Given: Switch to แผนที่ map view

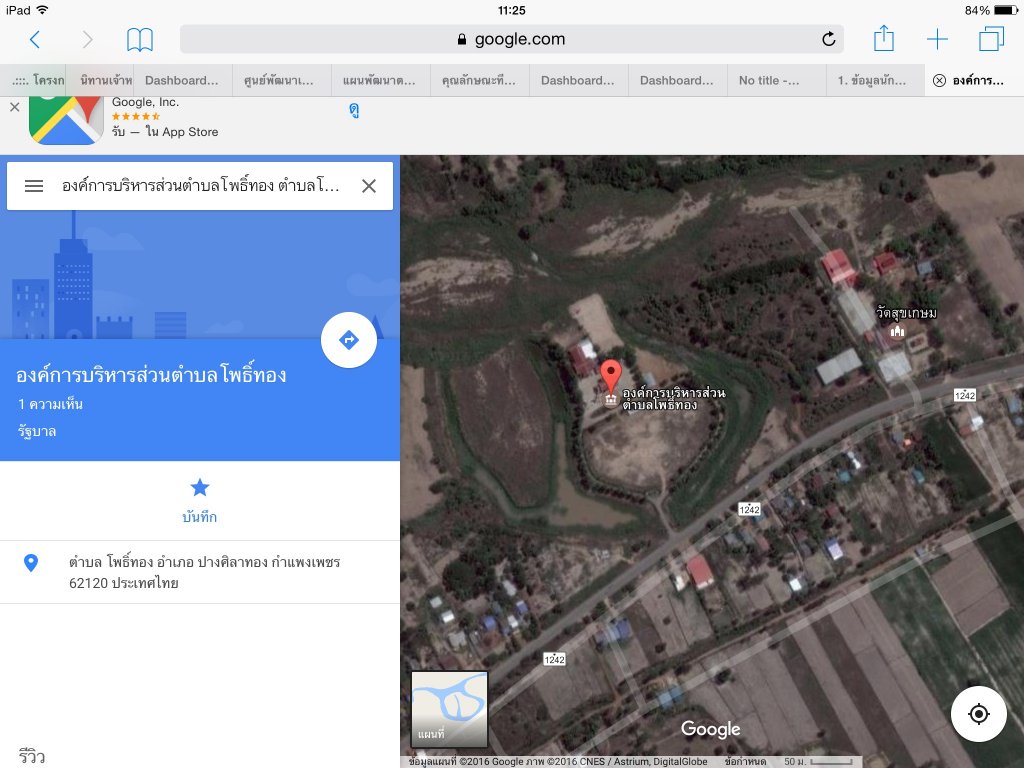Looking at the screenshot, I should coord(449,709).
